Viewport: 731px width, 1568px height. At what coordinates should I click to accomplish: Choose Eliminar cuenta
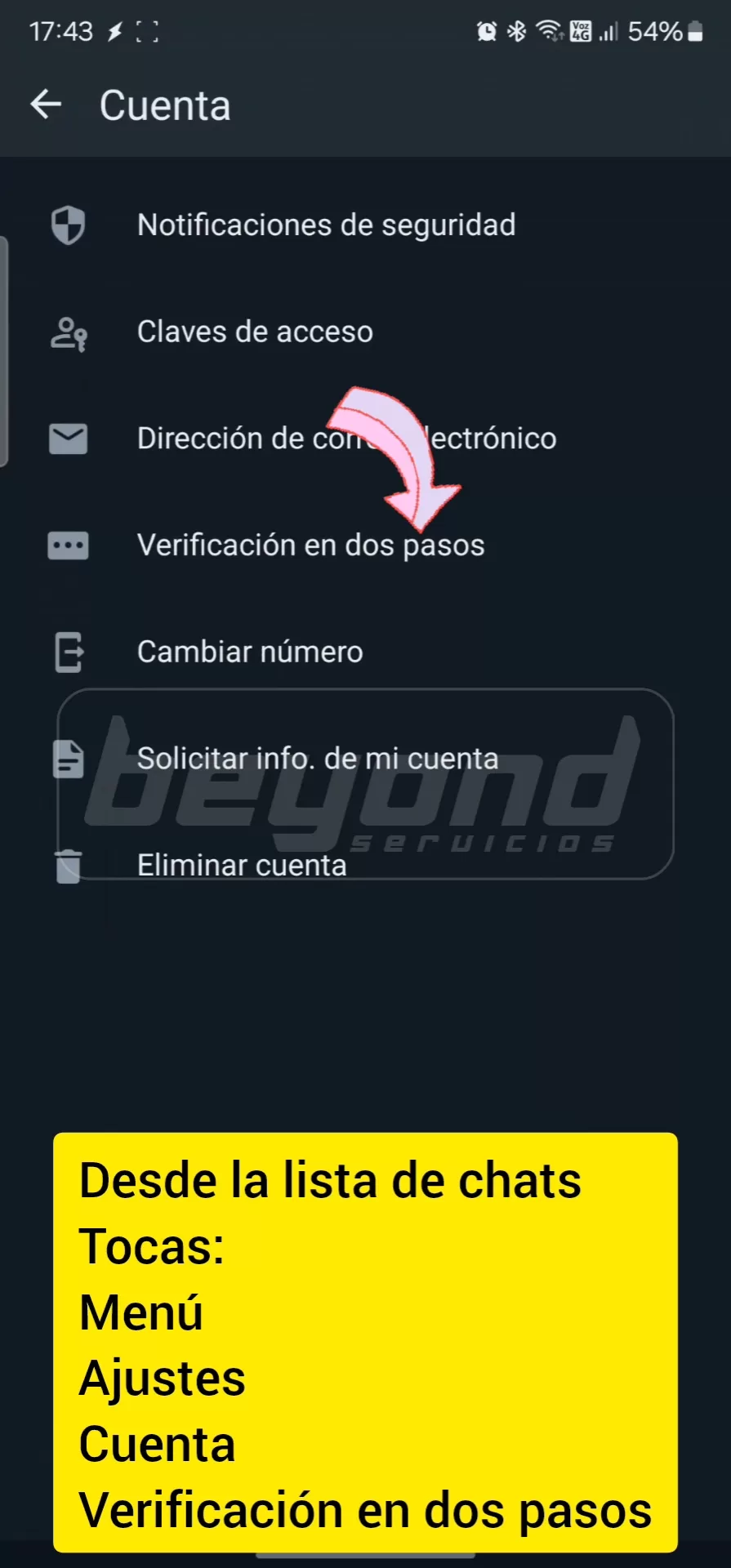242,865
